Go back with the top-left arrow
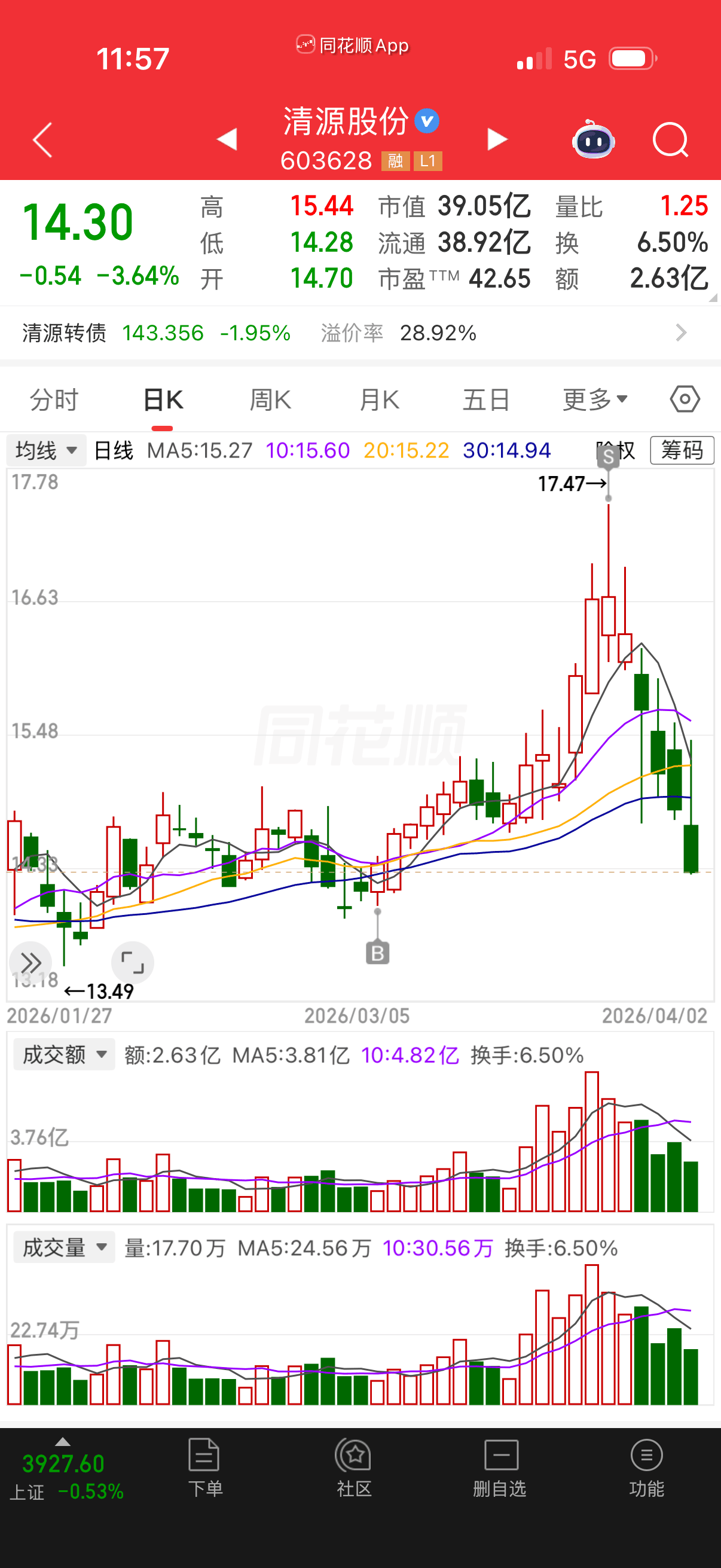This screenshot has width=721, height=1568. click(x=41, y=139)
